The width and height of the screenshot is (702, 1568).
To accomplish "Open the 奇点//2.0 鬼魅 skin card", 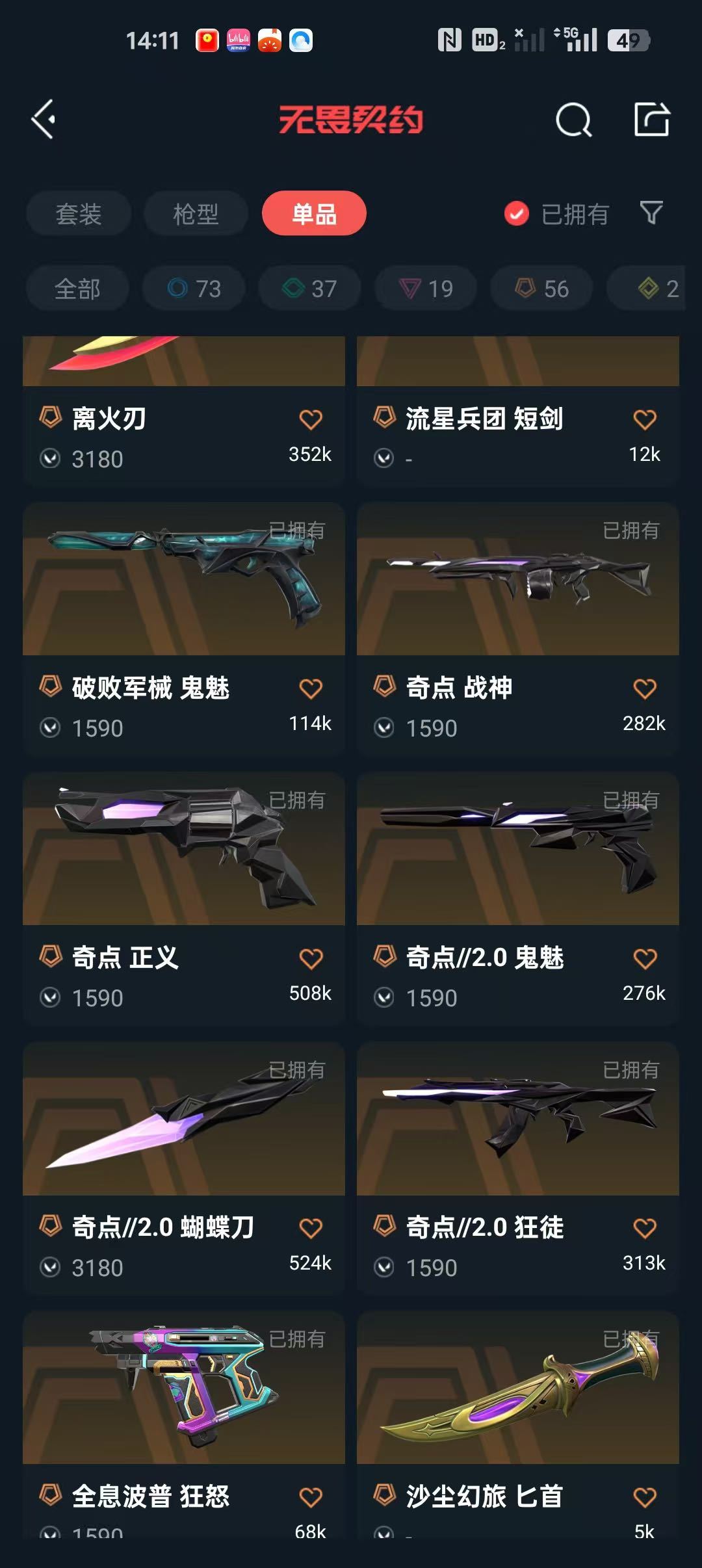I will pyautogui.click(x=518, y=898).
